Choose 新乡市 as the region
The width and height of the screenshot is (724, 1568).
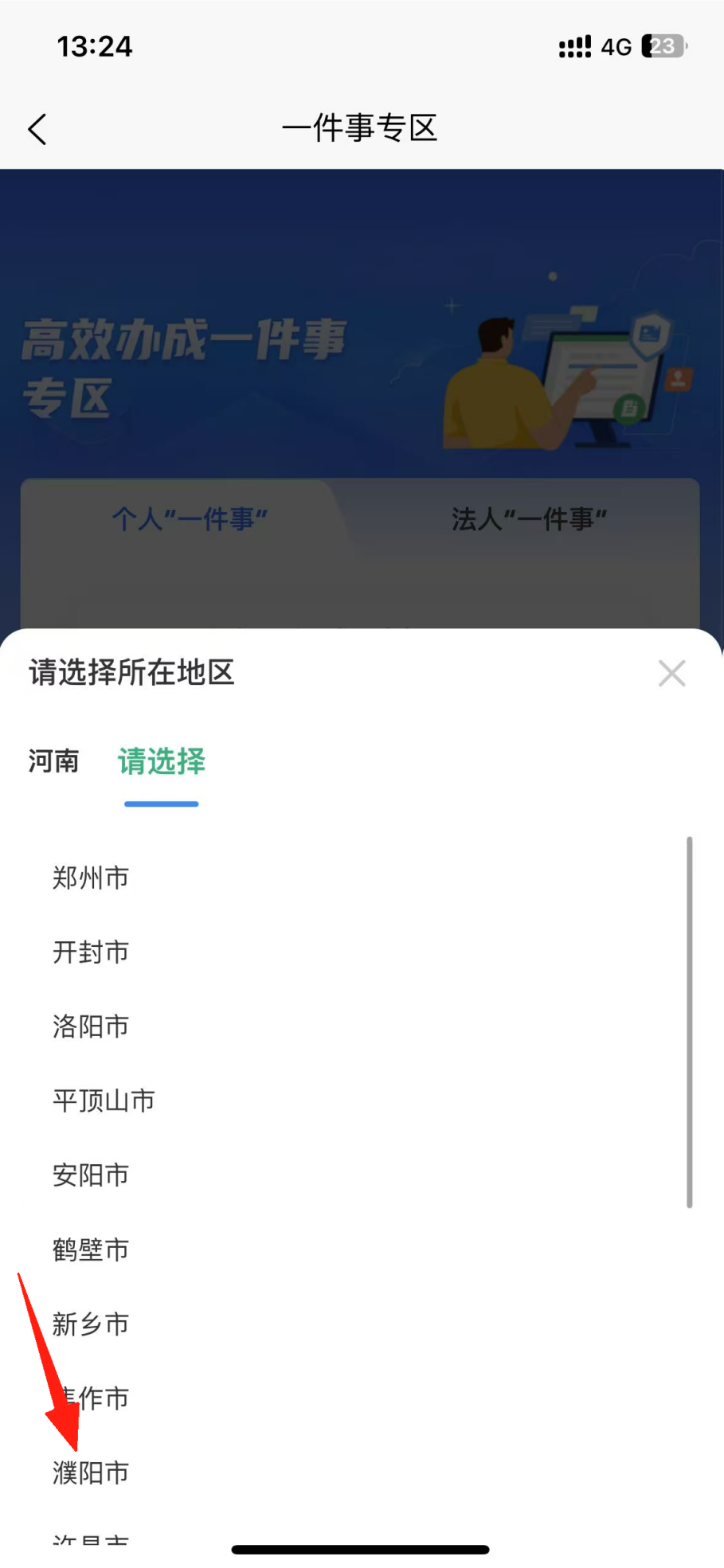[91, 1324]
